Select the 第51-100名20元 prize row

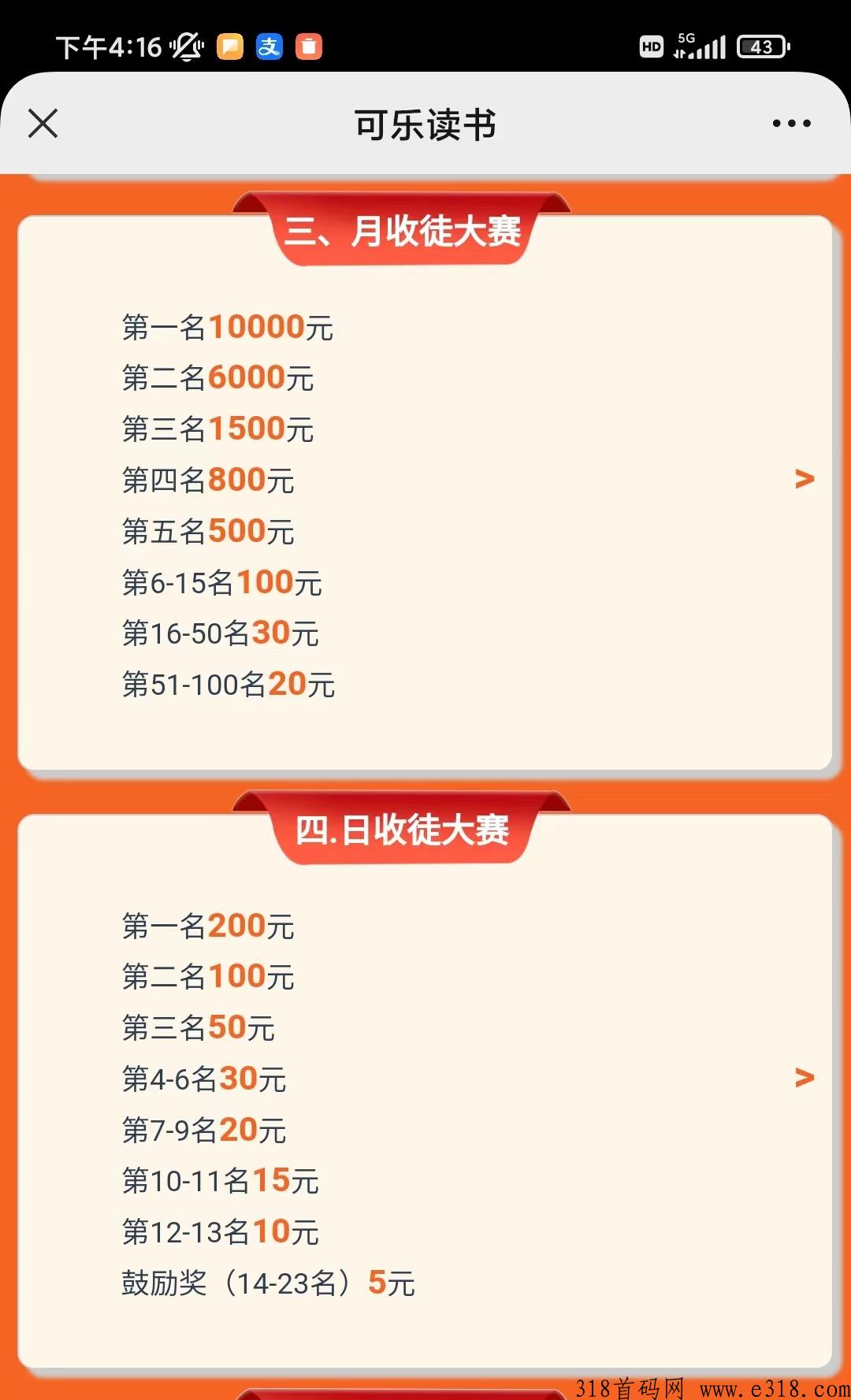tap(229, 685)
